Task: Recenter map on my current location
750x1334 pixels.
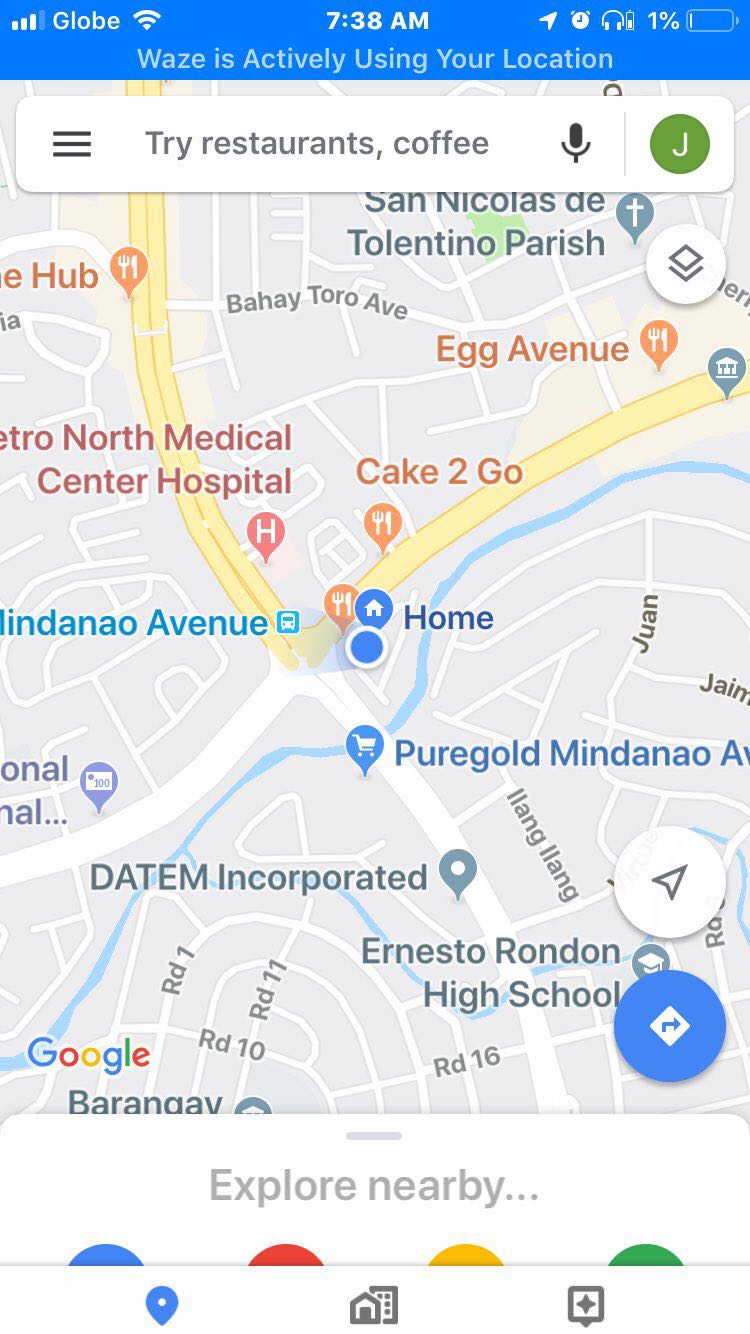Action: coord(670,882)
